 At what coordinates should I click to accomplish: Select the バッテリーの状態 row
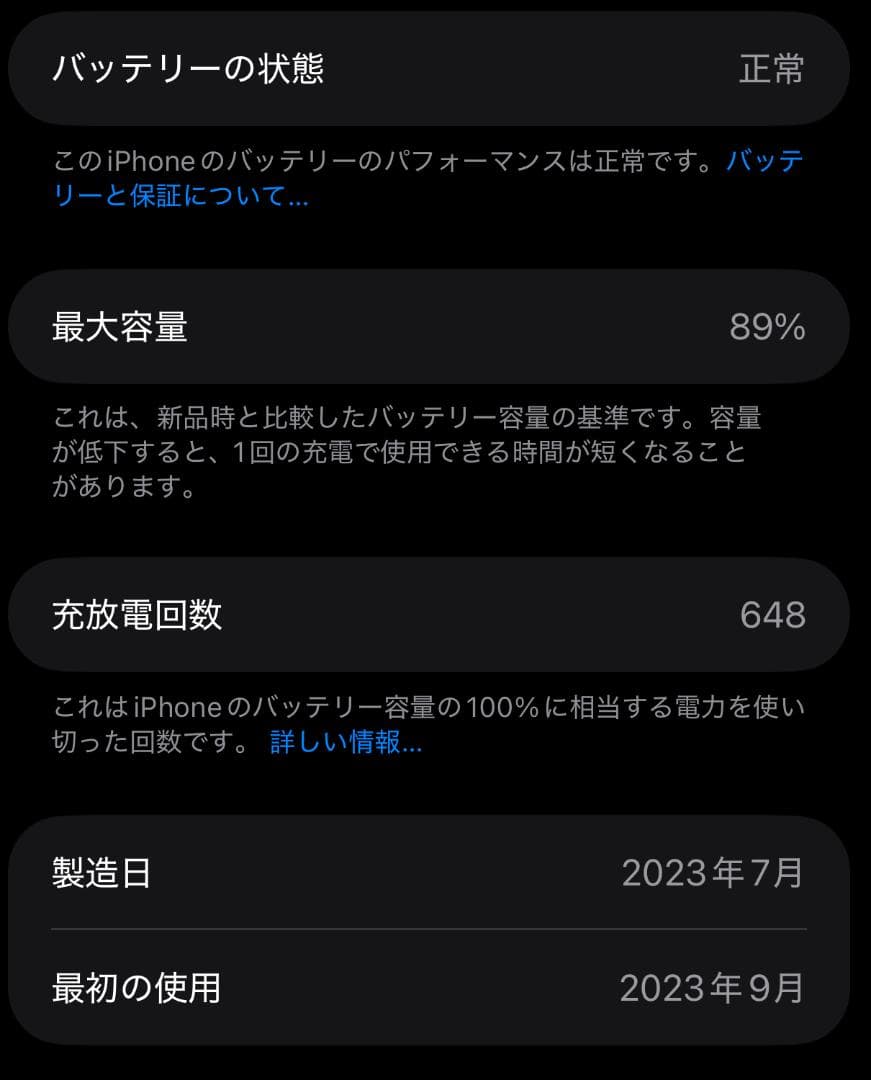pos(435,69)
